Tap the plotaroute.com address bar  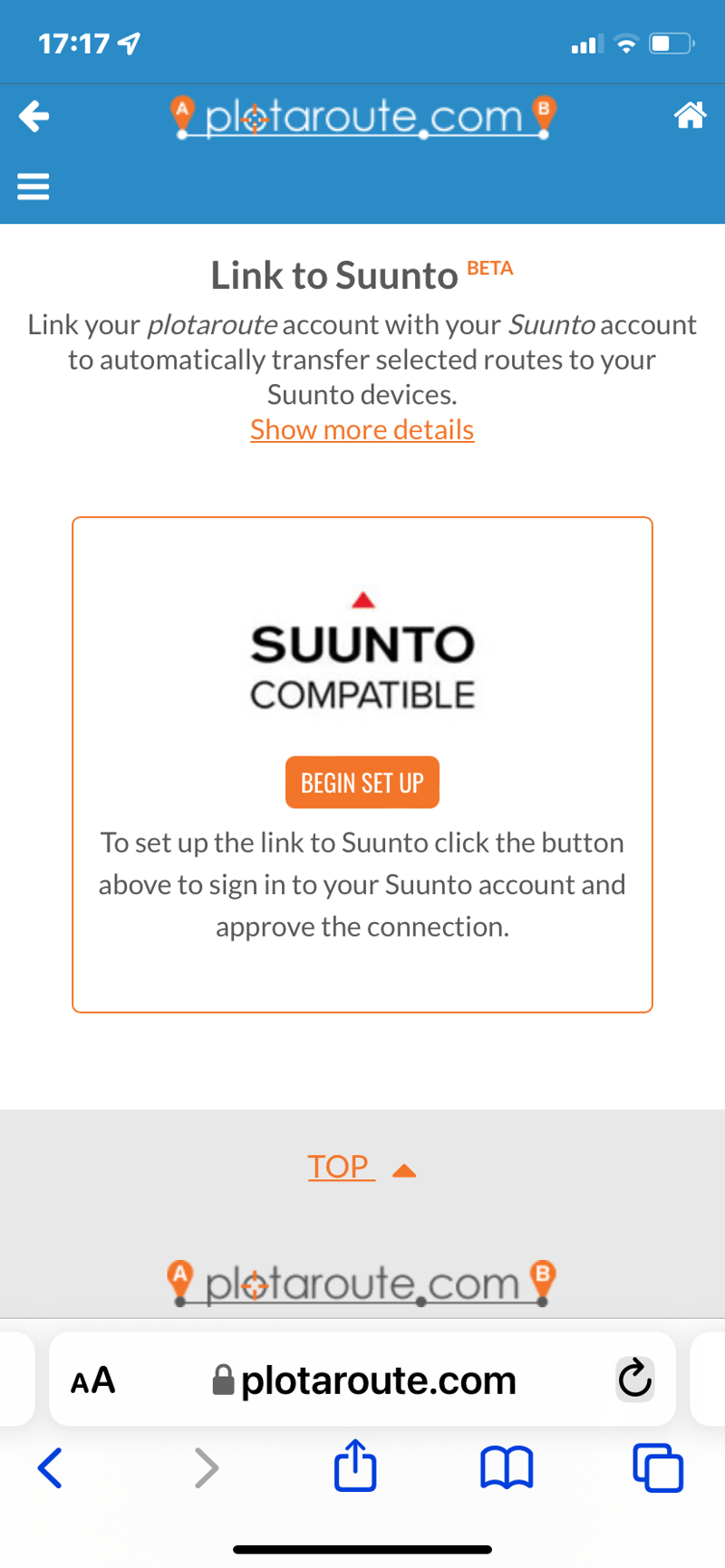(x=378, y=1380)
